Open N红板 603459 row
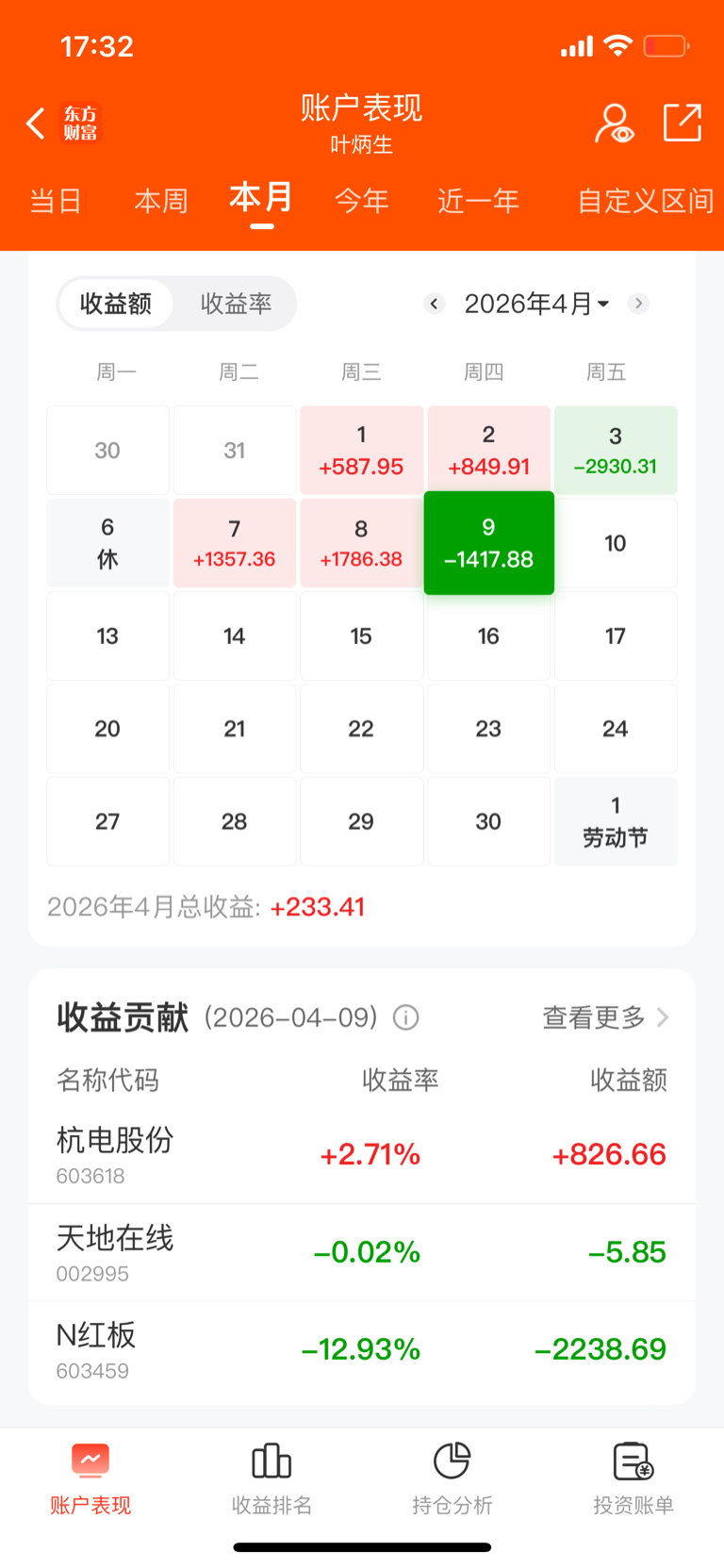The image size is (724, 1568). 362,1350
